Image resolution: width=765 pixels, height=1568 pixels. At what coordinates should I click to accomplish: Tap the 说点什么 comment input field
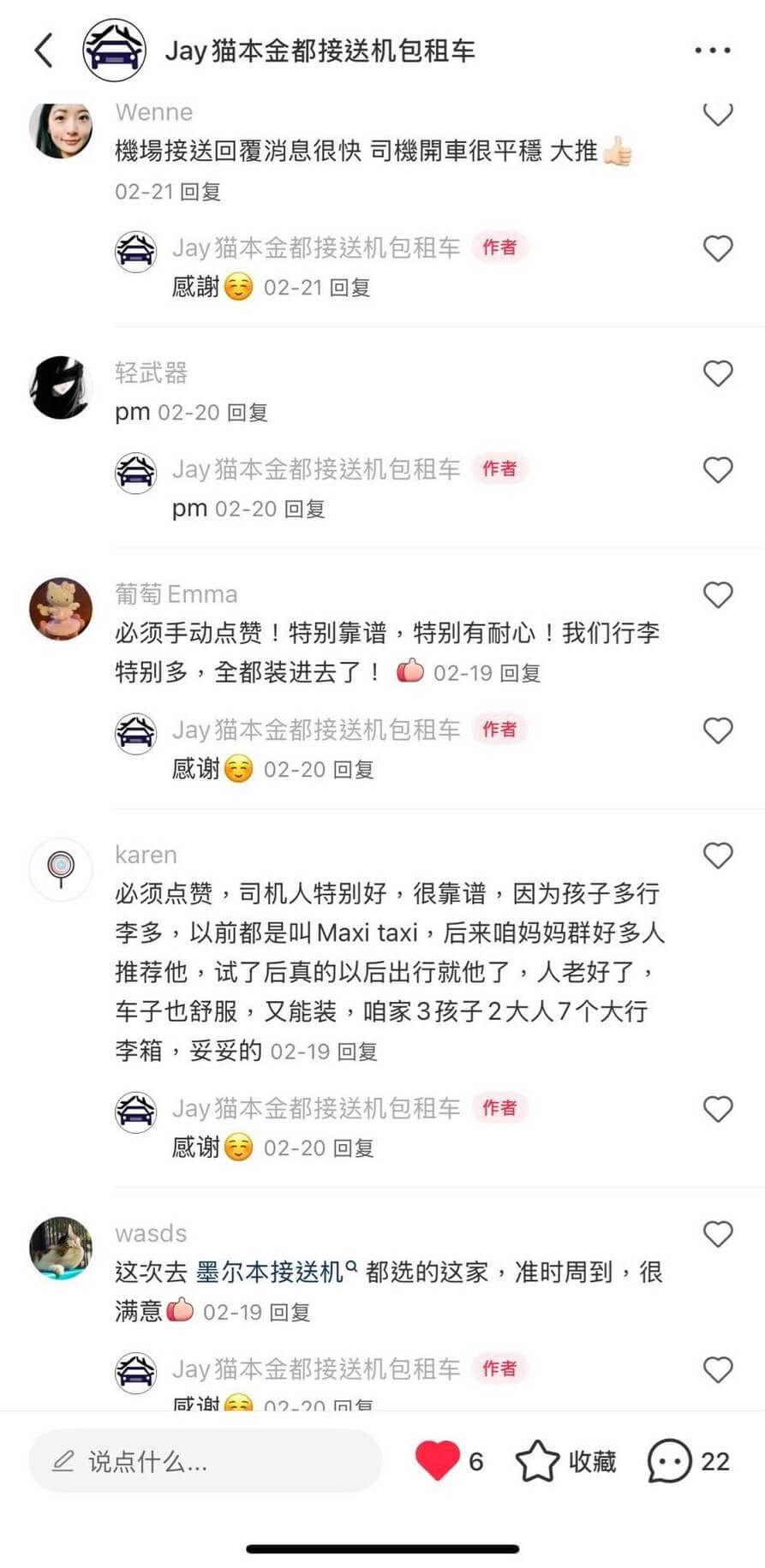[x=206, y=1461]
